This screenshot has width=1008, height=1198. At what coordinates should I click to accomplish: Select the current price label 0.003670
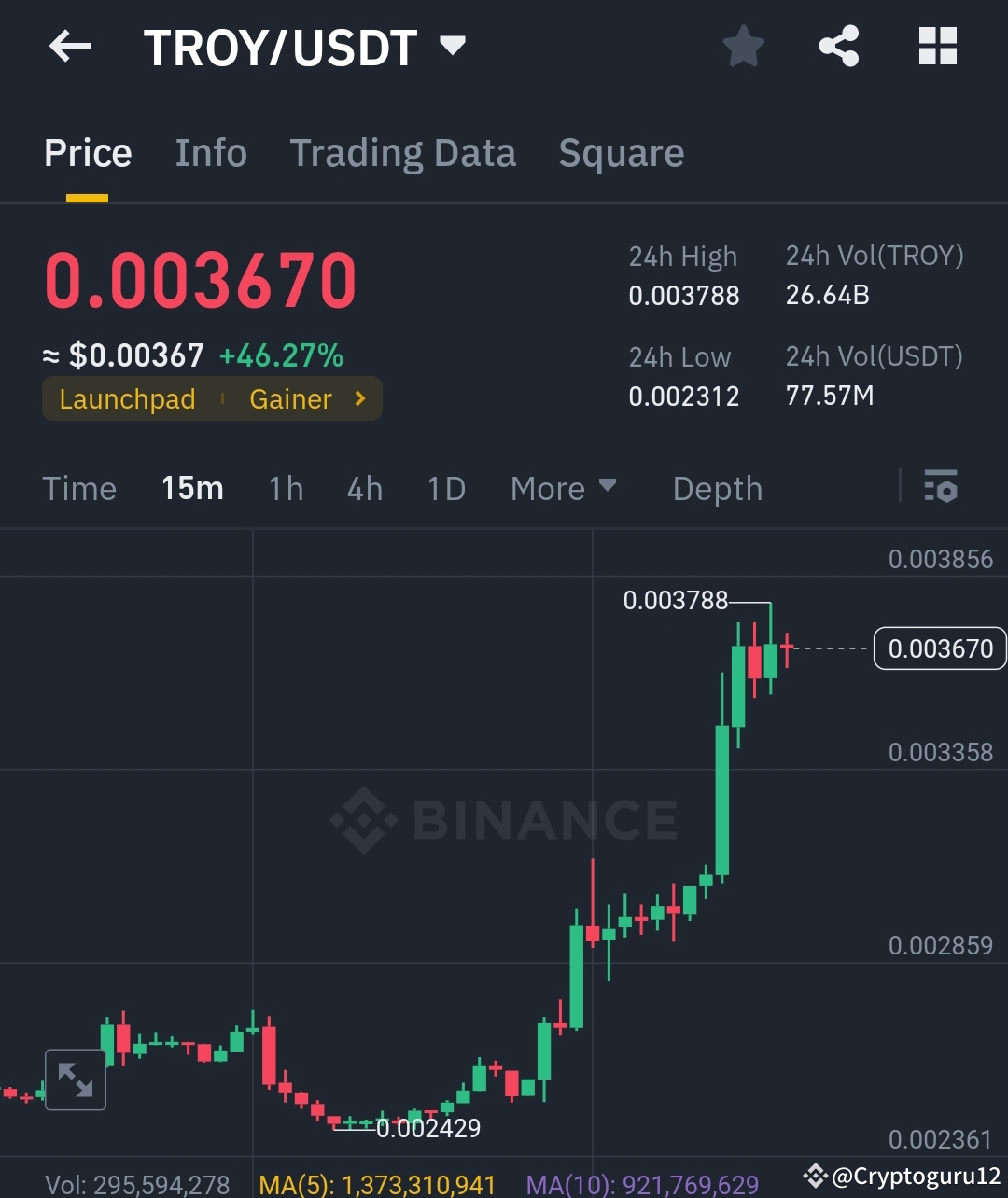(939, 648)
